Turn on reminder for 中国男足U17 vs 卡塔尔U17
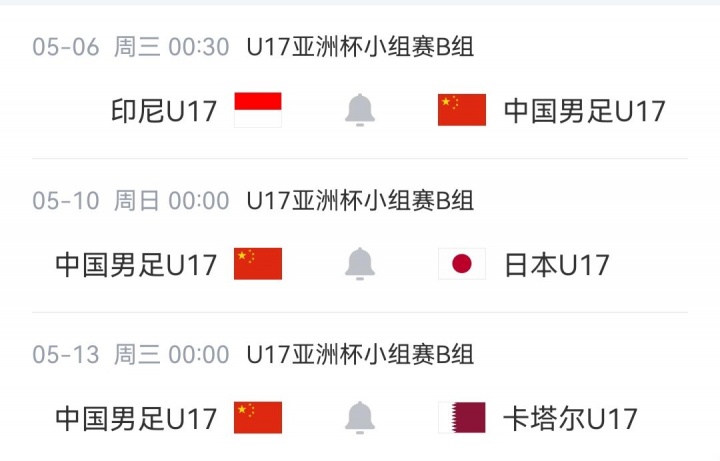Image resolution: width=720 pixels, height=461 pixels. coord(360,417)
